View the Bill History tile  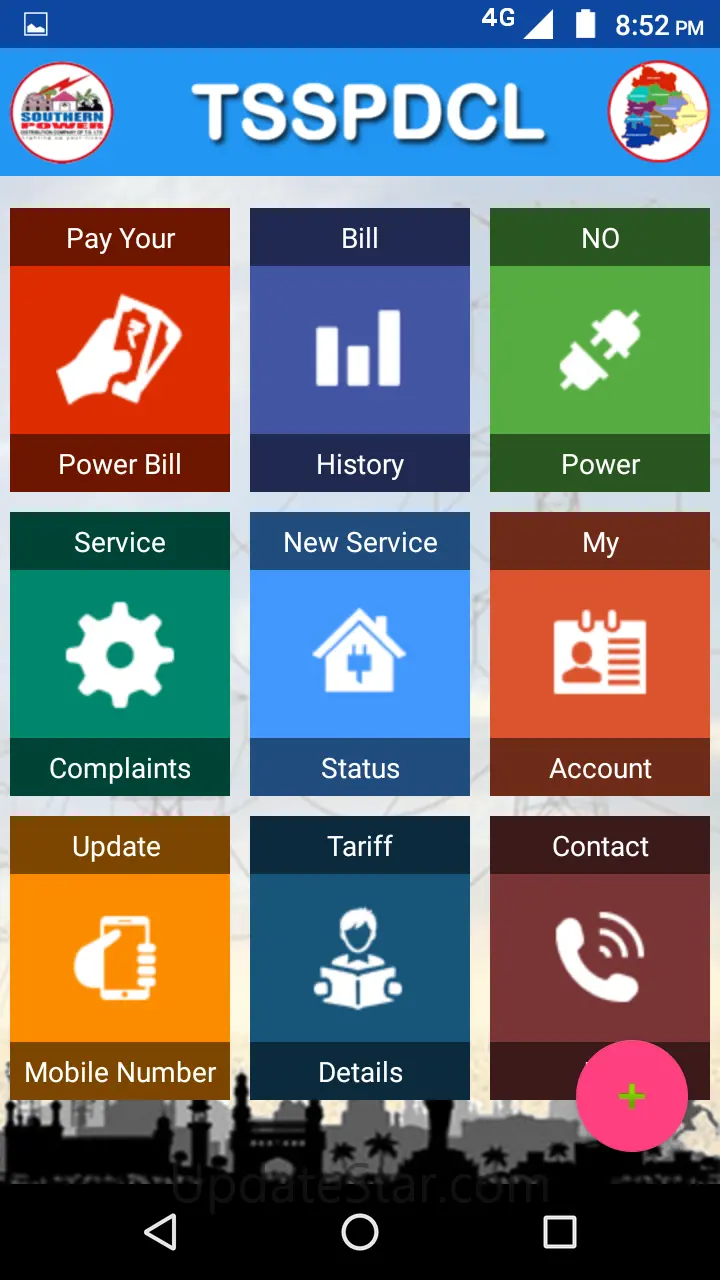[x=360, y=350]
